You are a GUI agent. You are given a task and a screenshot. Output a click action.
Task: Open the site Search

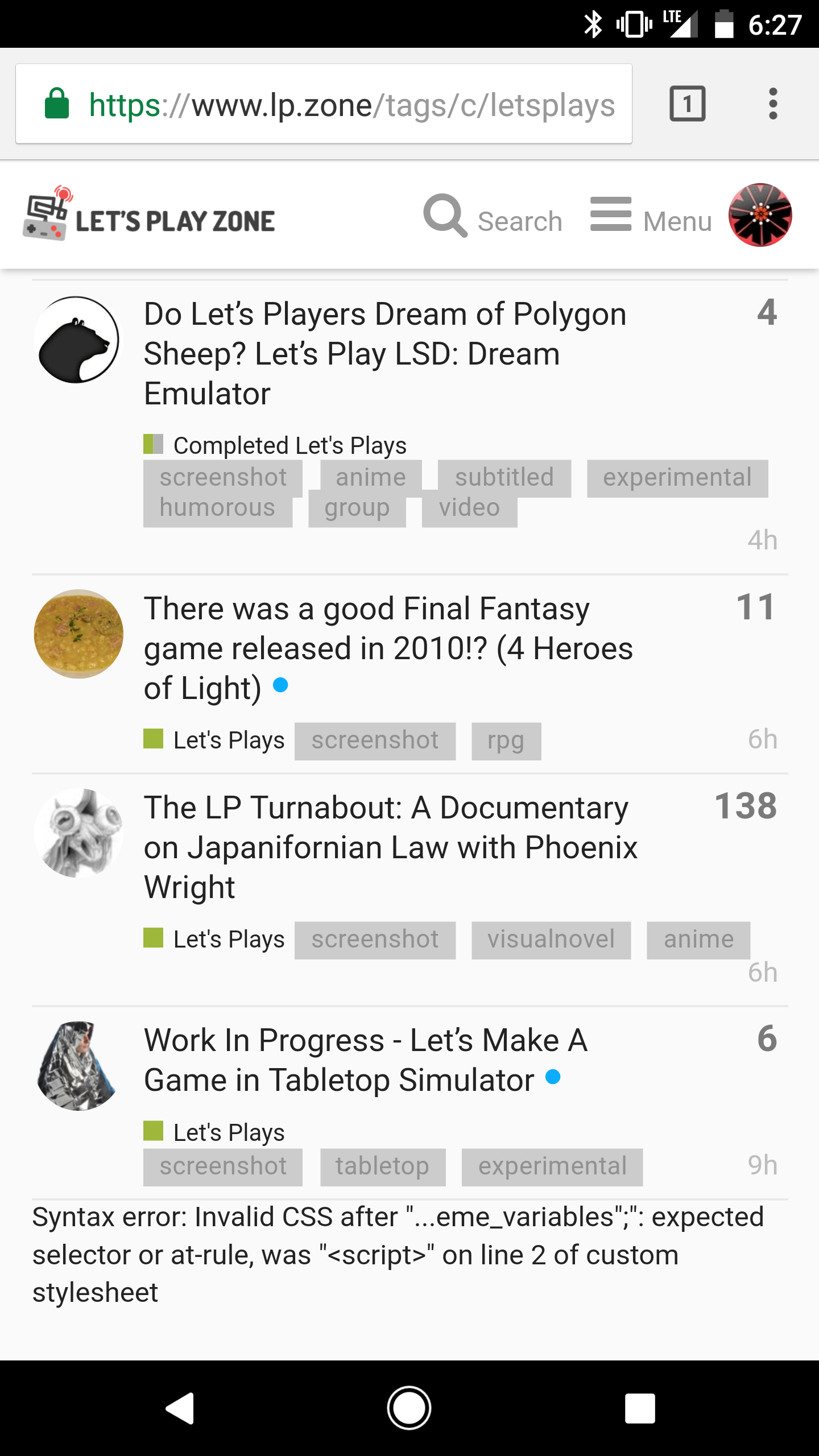tap(493, 216)
